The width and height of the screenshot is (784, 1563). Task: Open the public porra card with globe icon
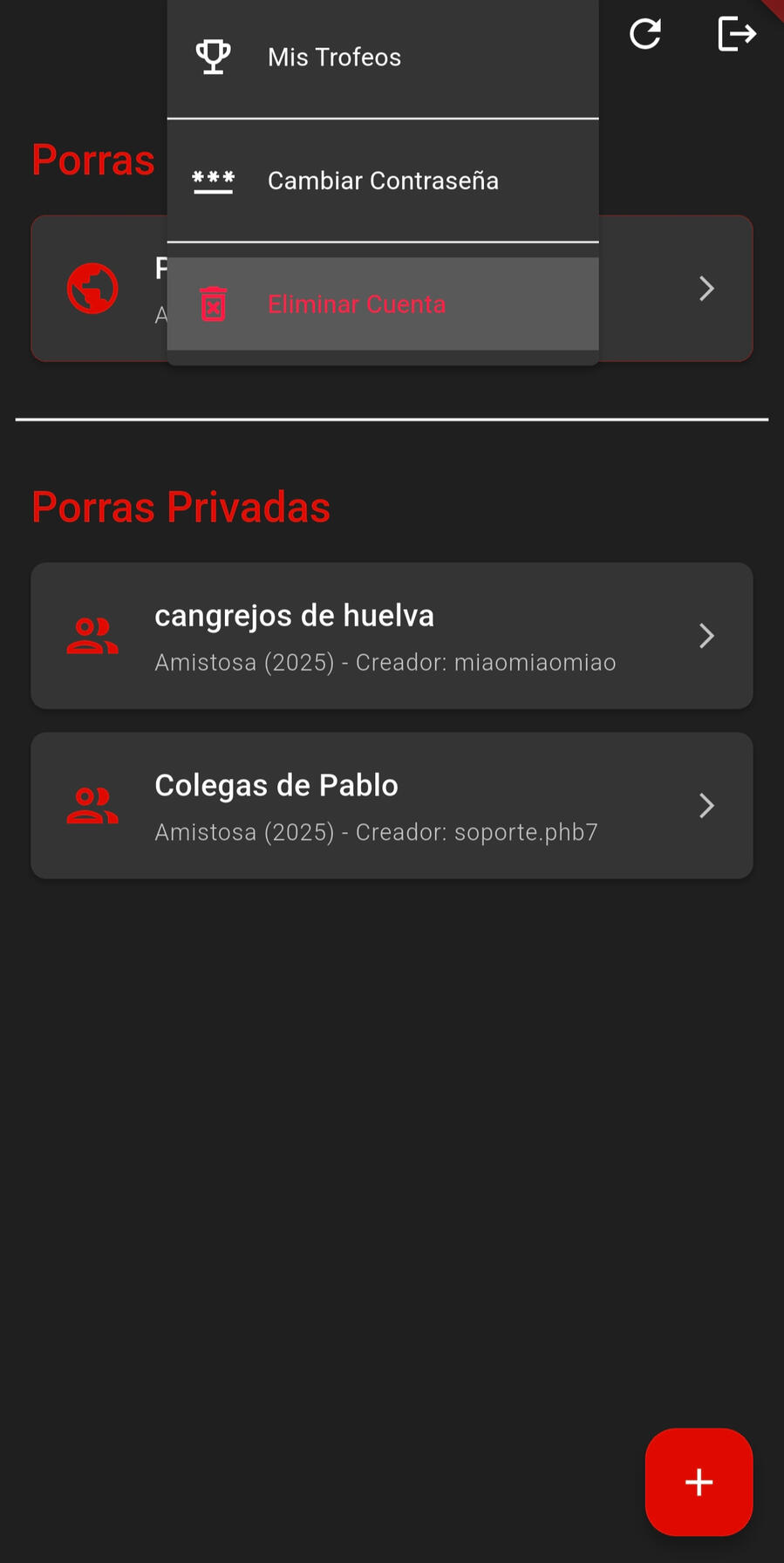pos(676,289)
